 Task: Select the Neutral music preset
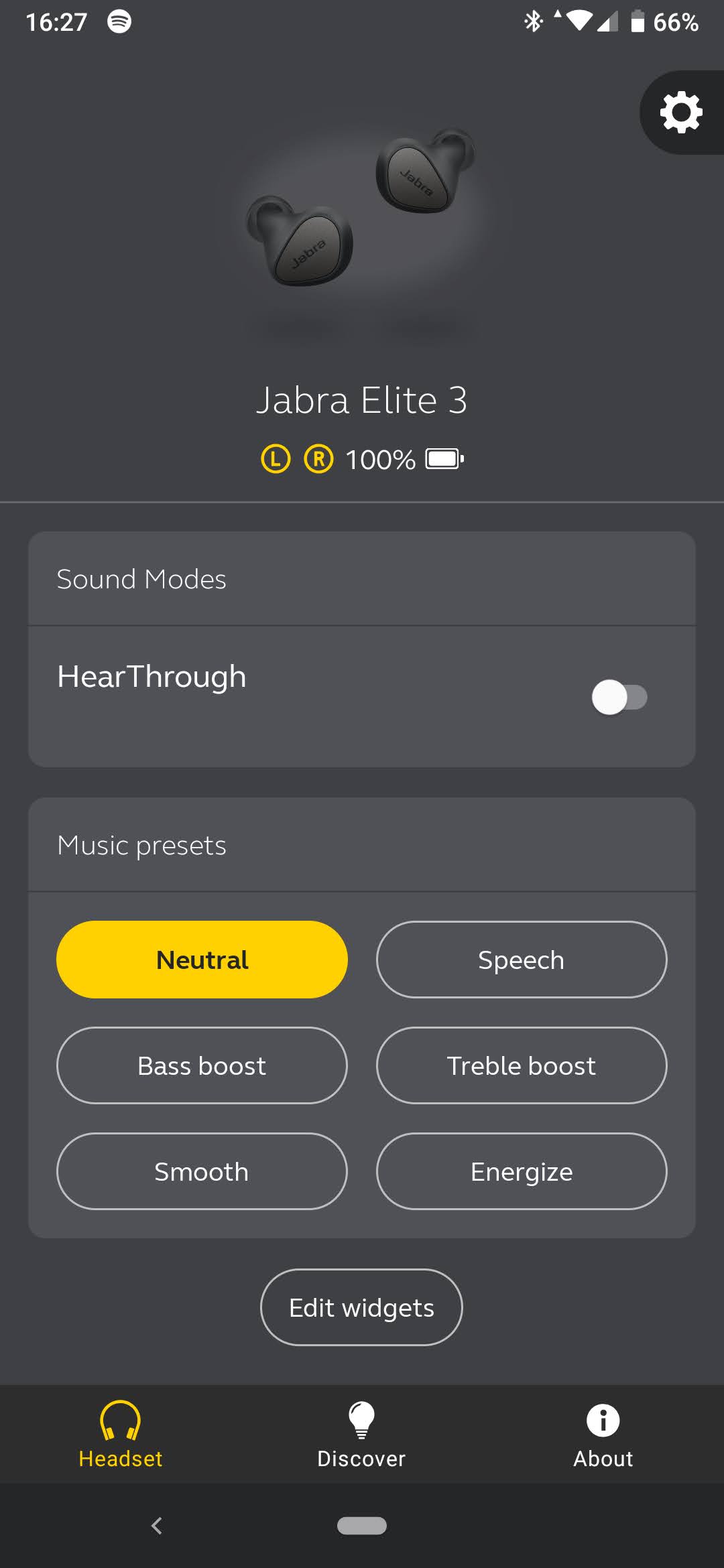[202, 960]
